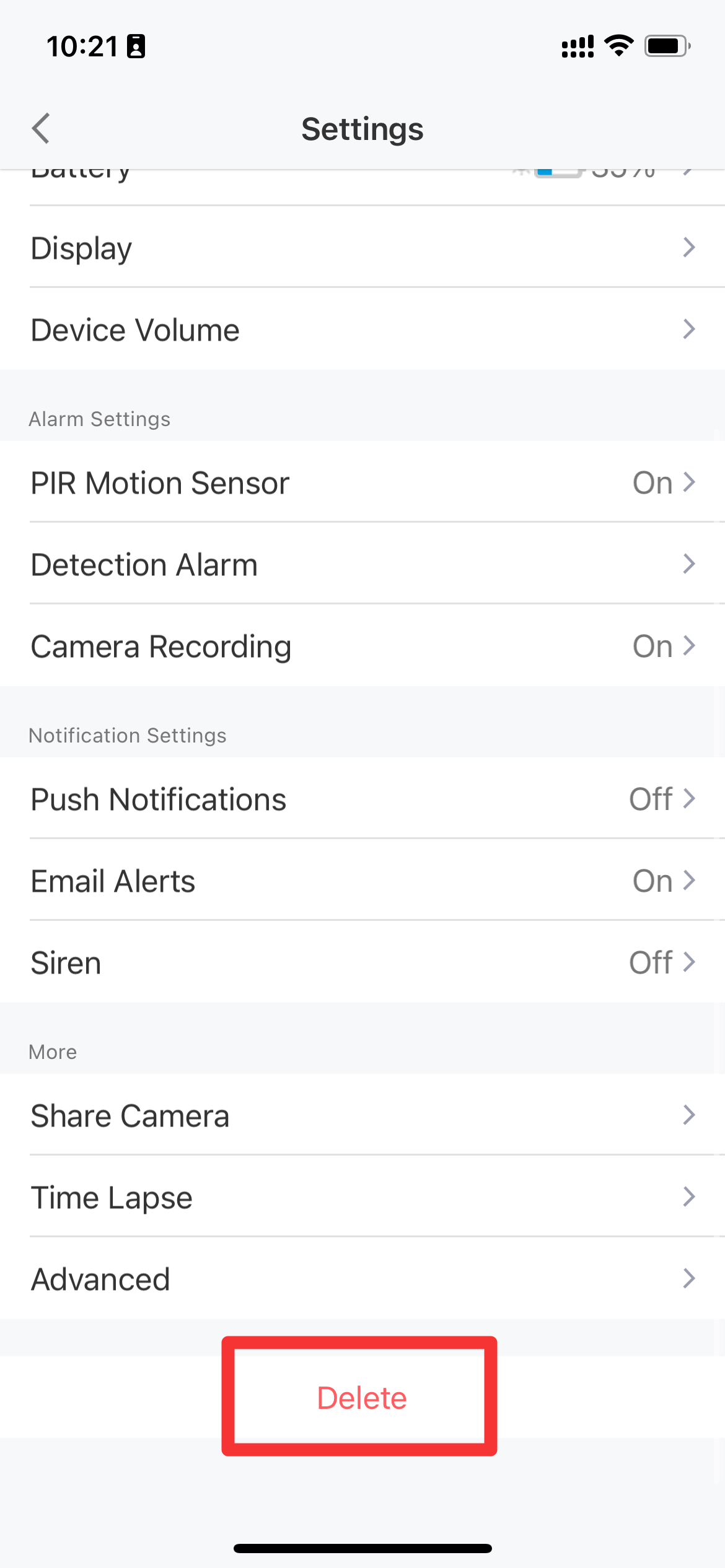Open PIR Motion Sensor settings
Image resolution: width=725 pixels, height=1568 pixels.
362,482
